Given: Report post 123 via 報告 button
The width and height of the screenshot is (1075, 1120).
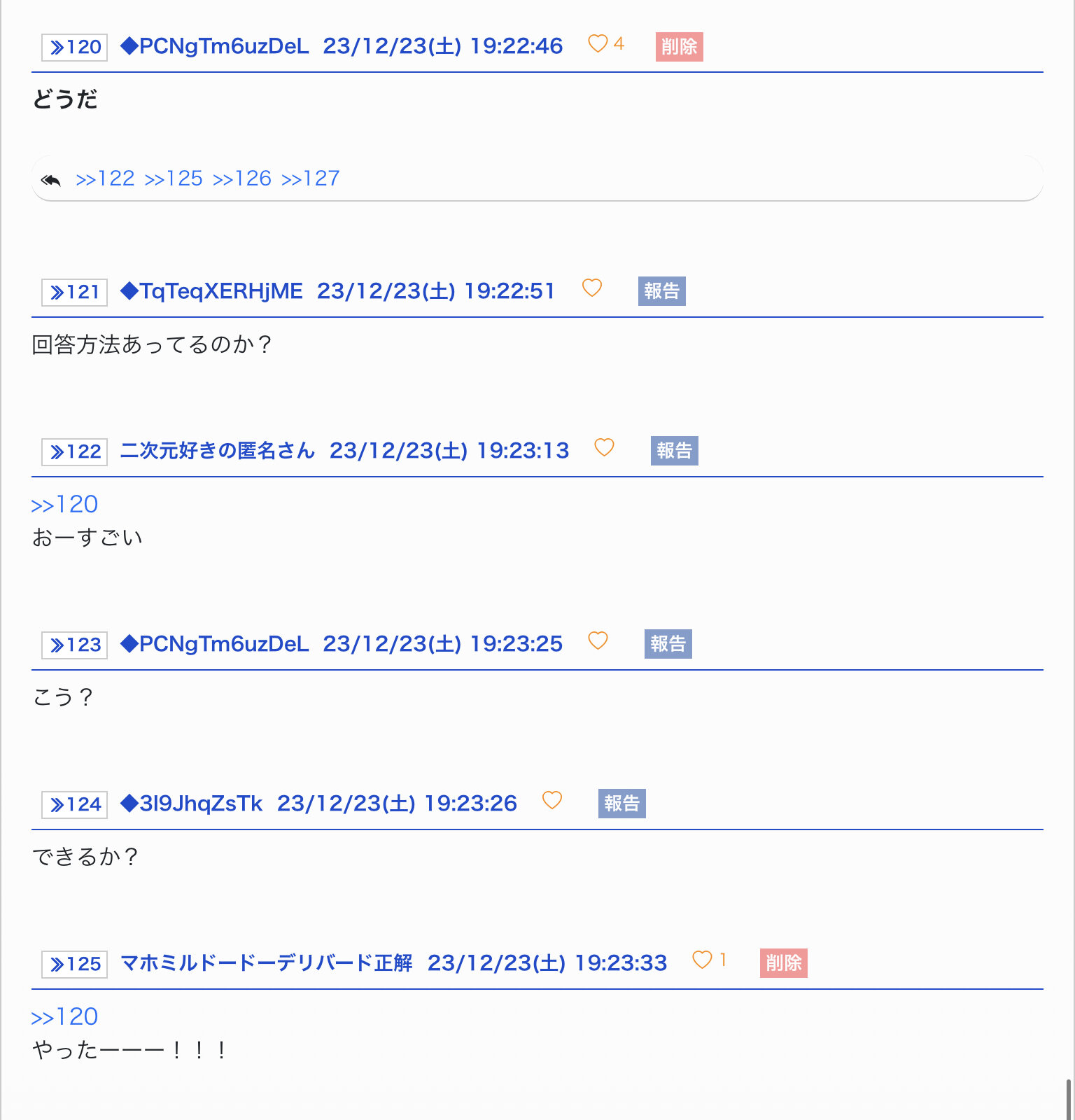Looking at the screenshot, I should coord(668,644).
